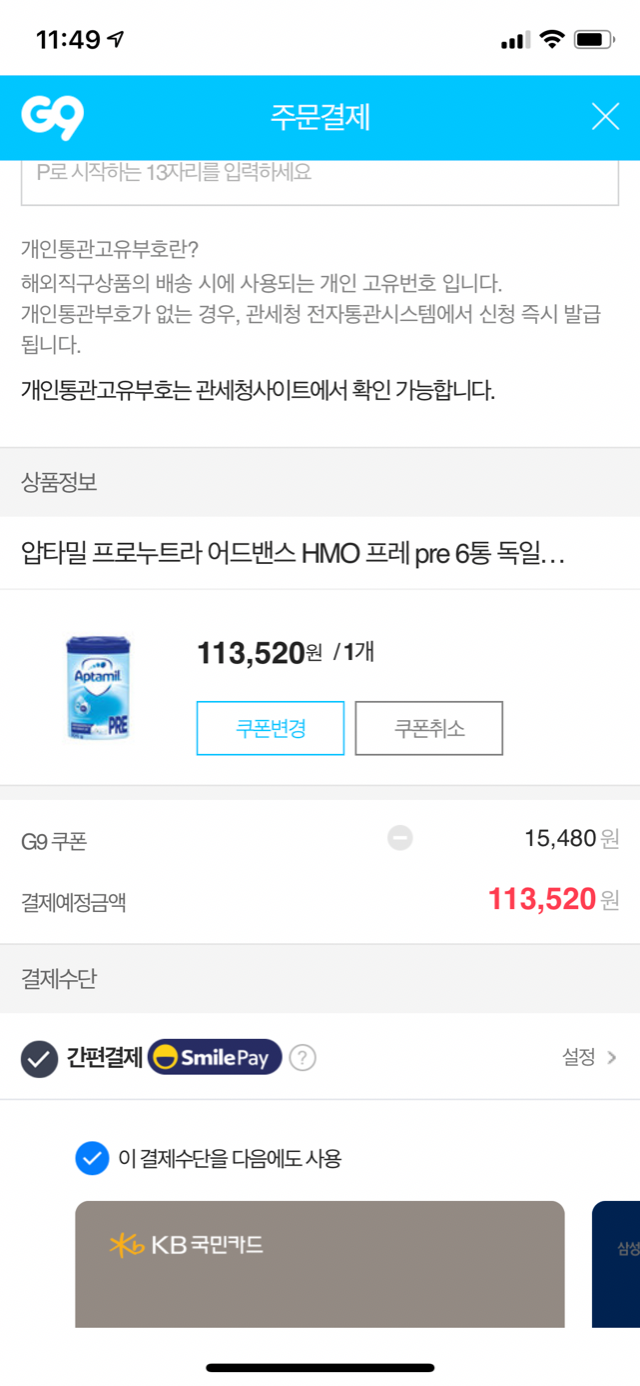Uncheck 이 결제수단을 다음에도 사용
The image size is (640, 1386).
coord(91,1159)
